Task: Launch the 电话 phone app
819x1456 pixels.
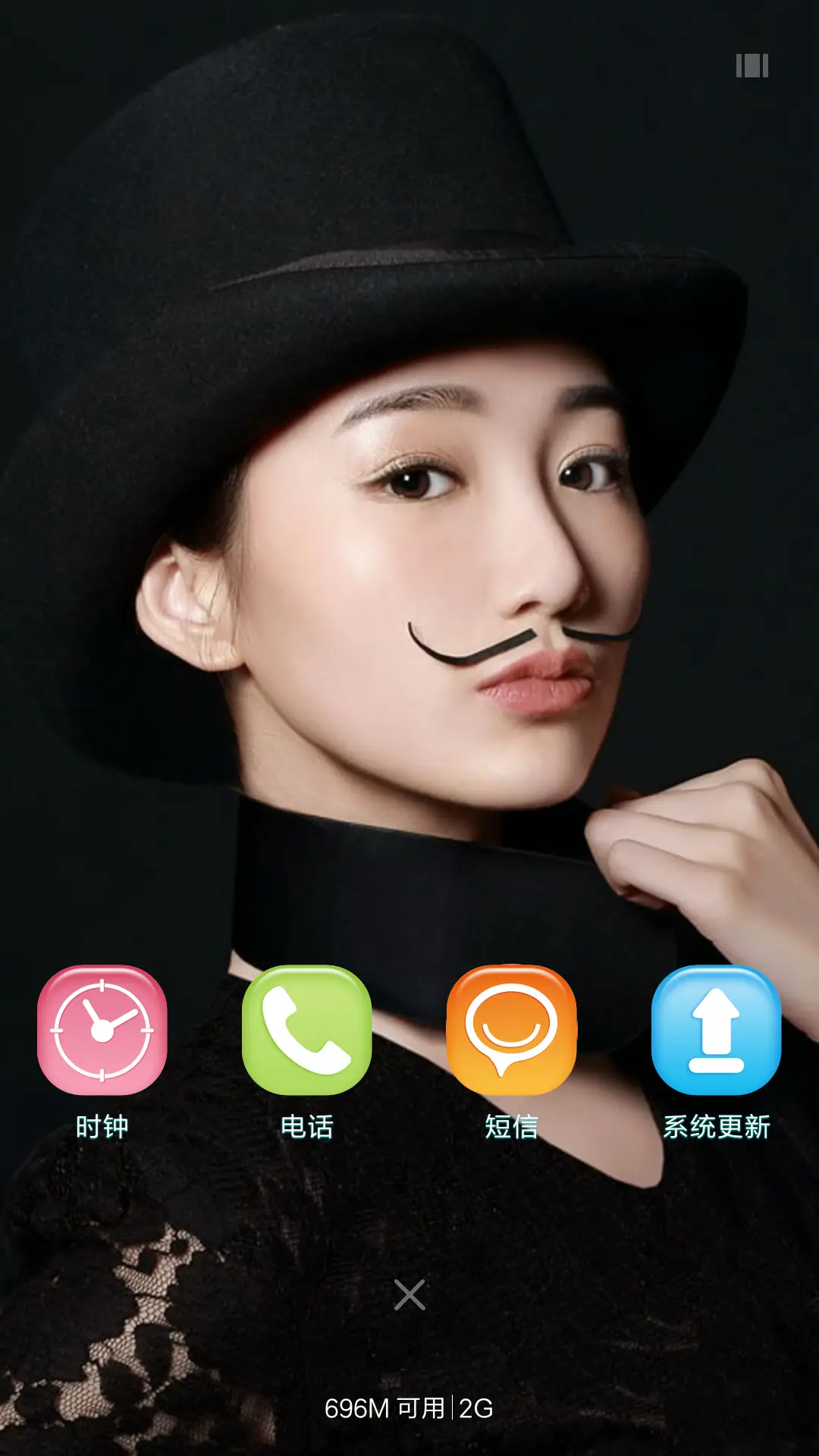Action: pyautogui.click(x=306, y=1030)
